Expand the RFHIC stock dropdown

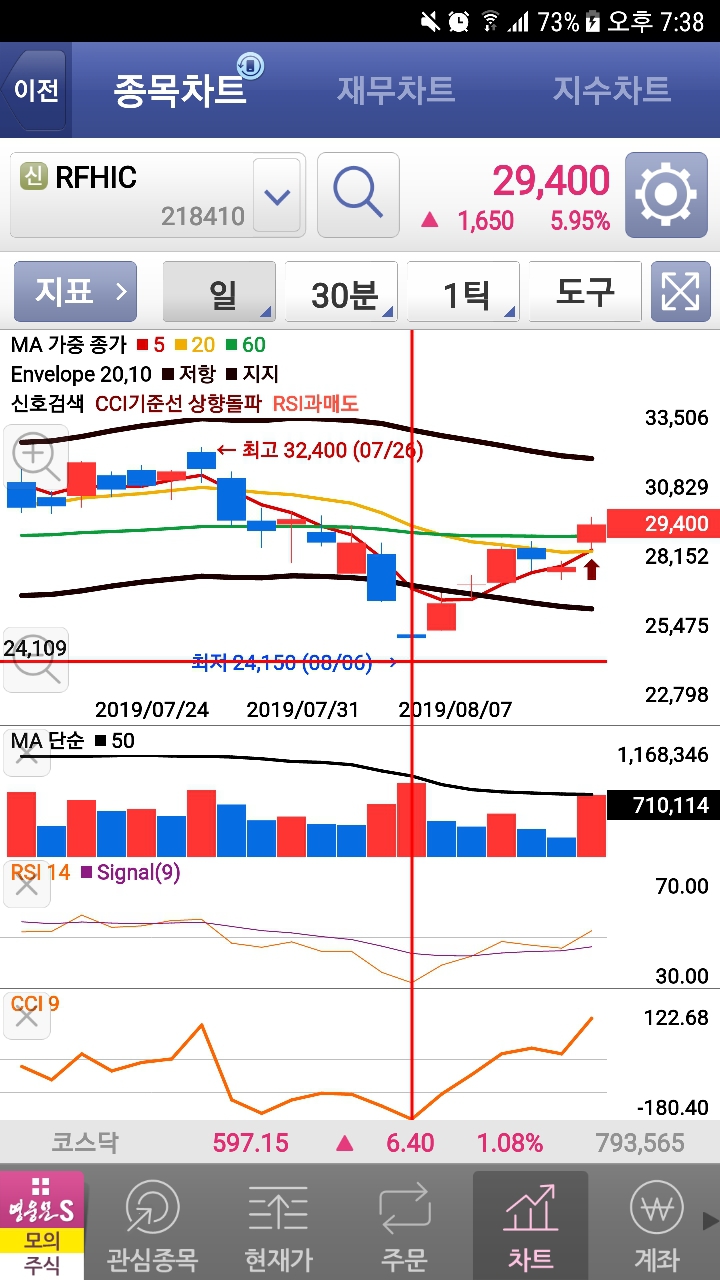pyautogui.click(x=277, y=195)
